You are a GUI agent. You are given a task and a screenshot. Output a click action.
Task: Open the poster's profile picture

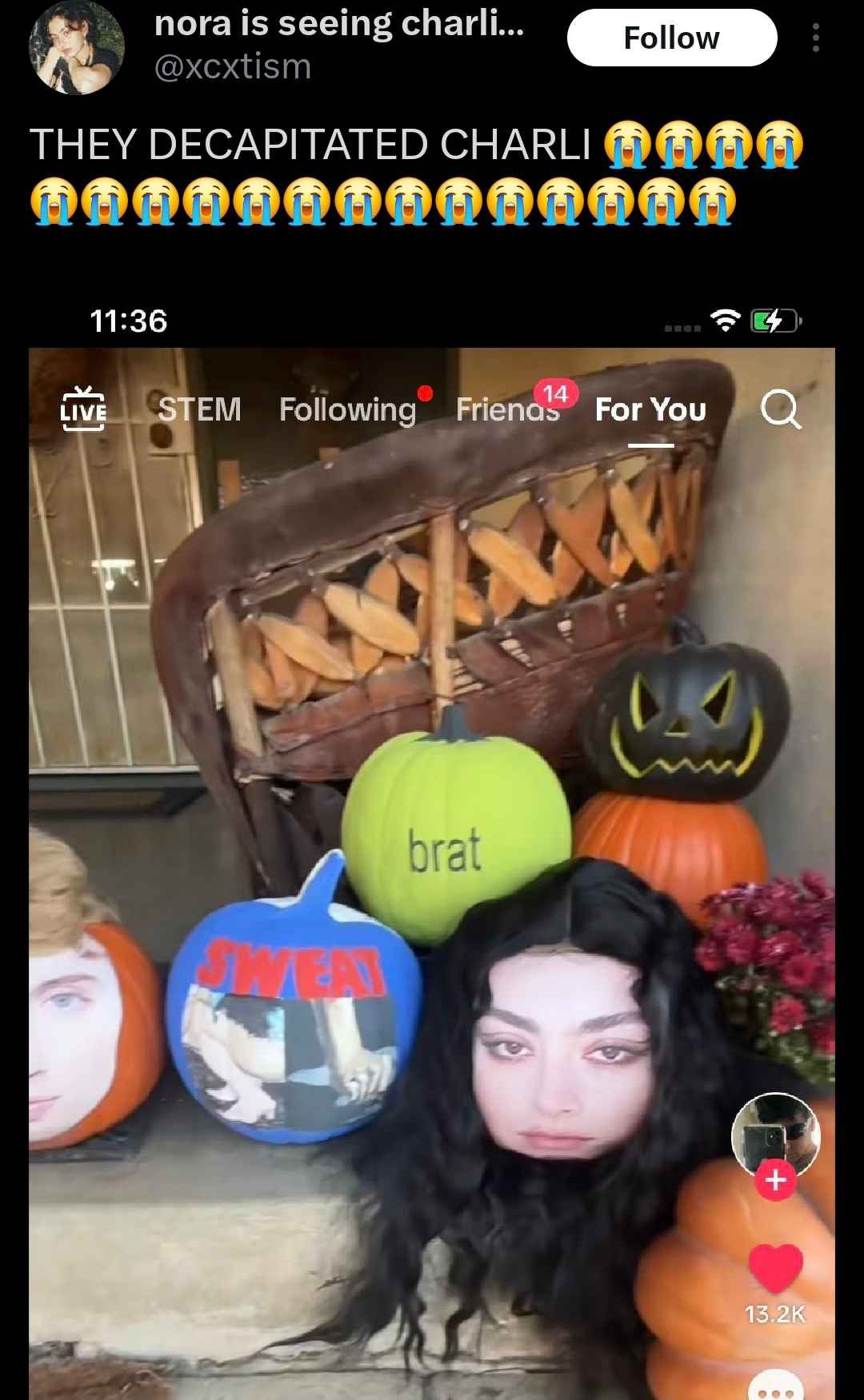pyautogui.click(x=77, y=48)
